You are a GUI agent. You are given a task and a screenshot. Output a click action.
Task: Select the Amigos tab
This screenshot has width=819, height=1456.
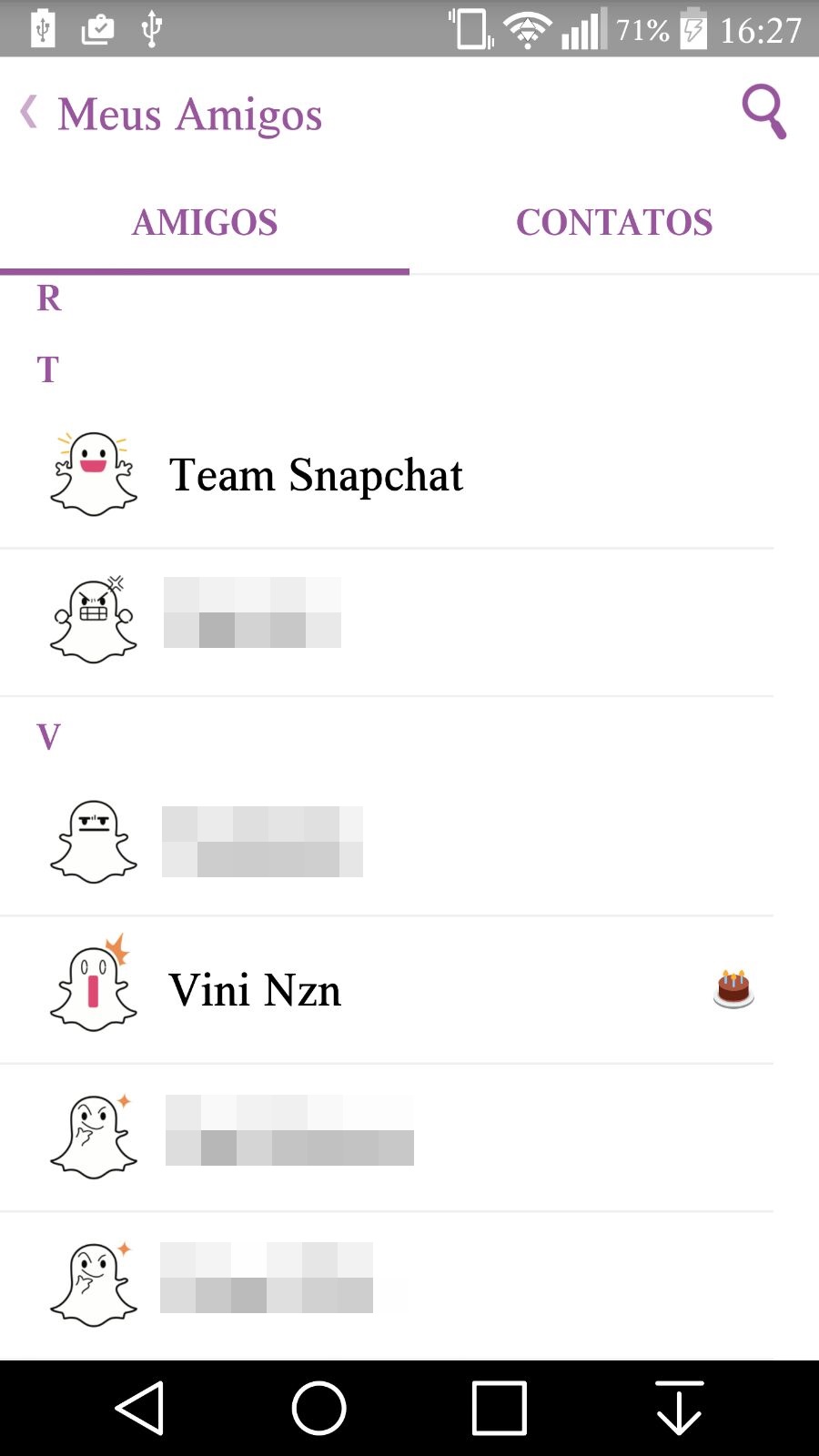205,222
